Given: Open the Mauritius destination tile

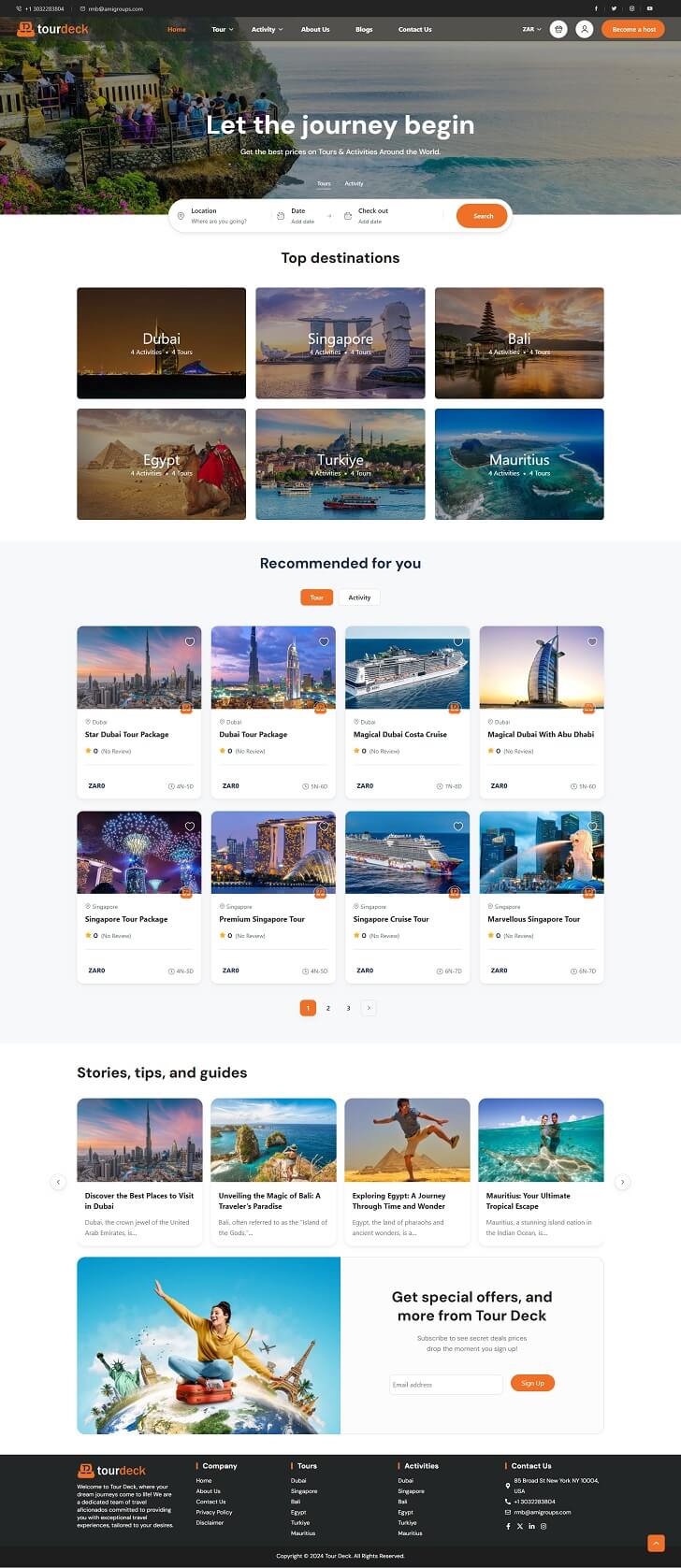Looking at the screenshot, I should click(519, 464).
